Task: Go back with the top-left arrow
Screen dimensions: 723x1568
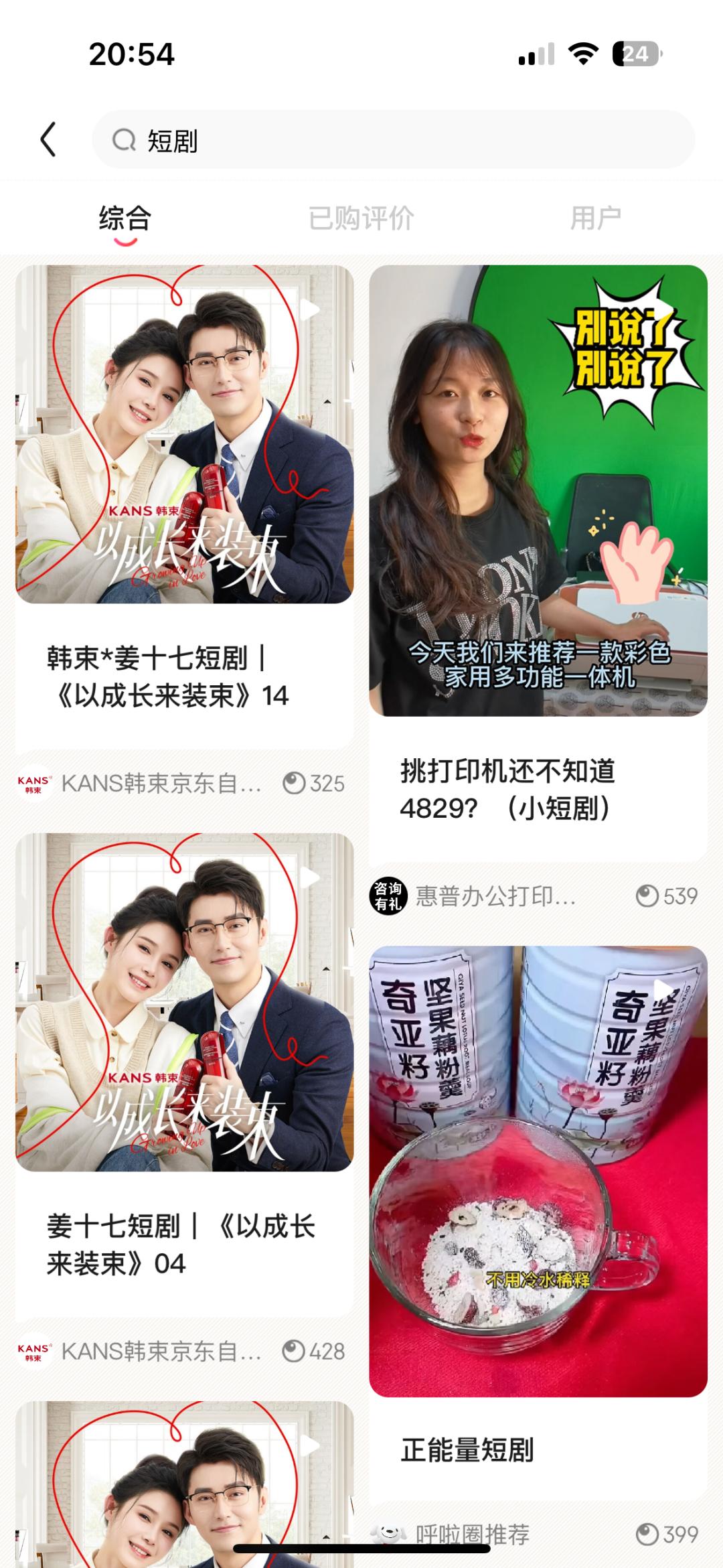Action: [48, 140]
